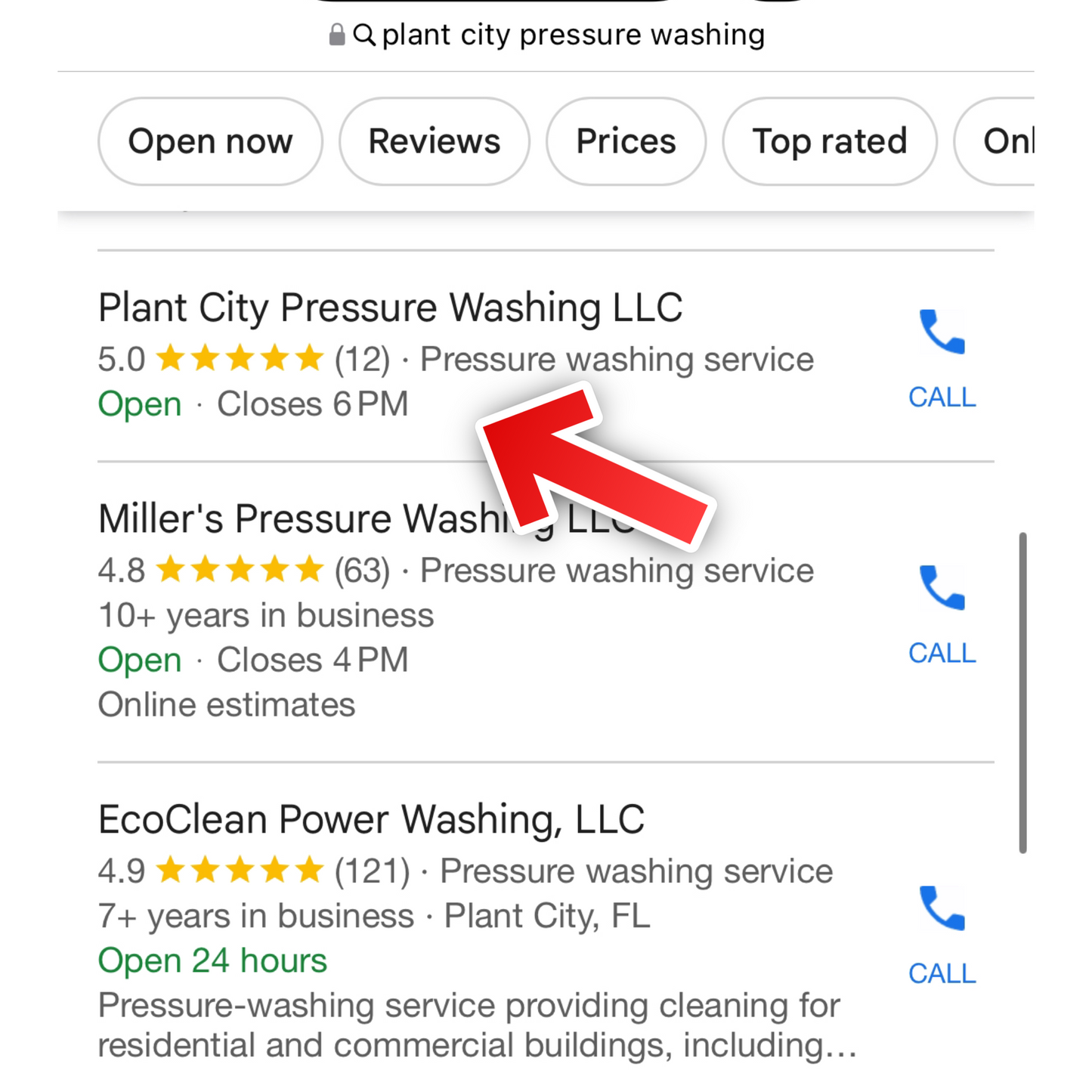Select the Reviews filter chip
1092x1092 pixels.
pyautogui.click(x=434, y=141)
